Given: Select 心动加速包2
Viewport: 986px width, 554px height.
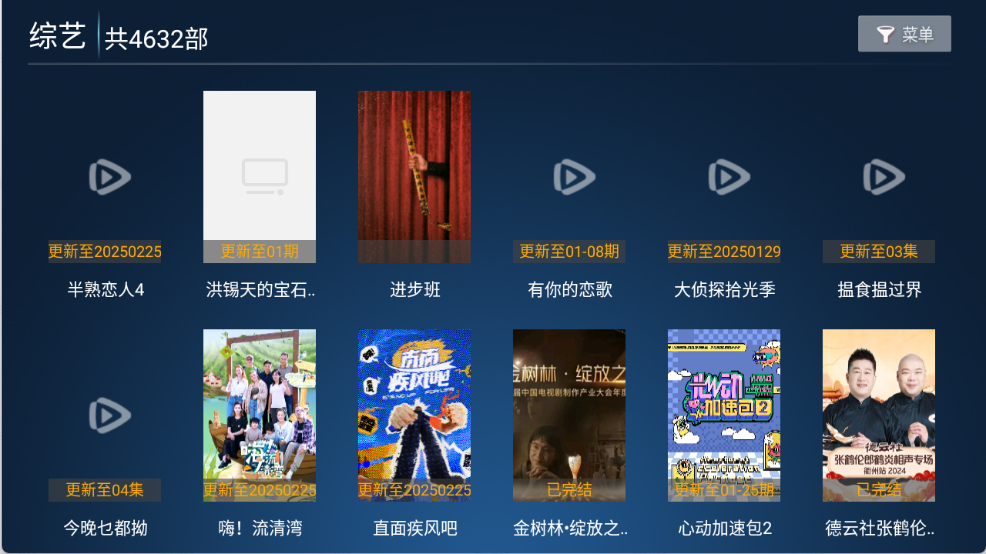Looking at the screenshot, I should click(724, 416).
